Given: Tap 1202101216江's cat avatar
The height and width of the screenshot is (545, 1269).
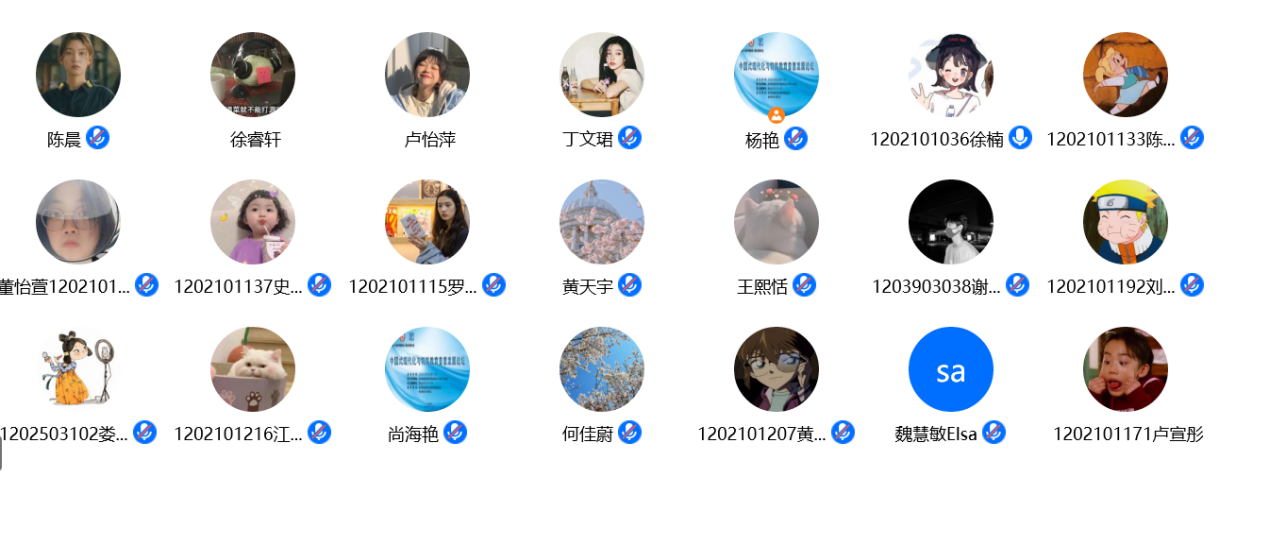Looking at the screenshot, I should pyautogui.click(x=252, y=369).
